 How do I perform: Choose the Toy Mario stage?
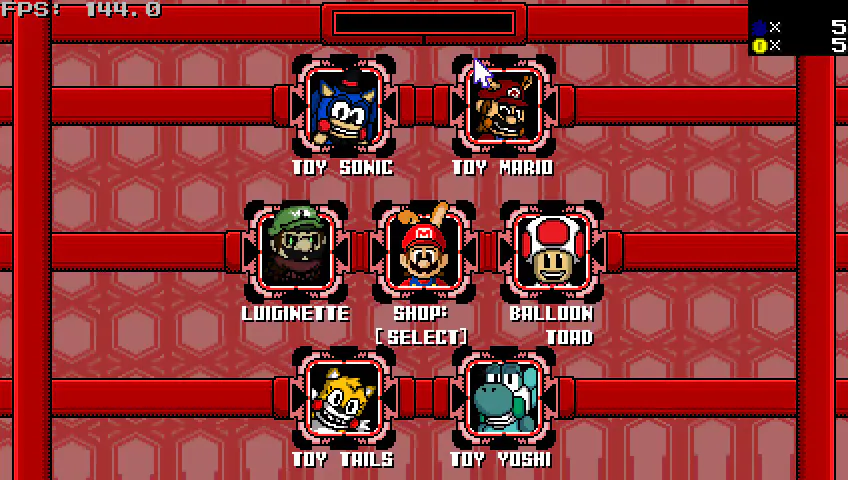[x=503, y=105]
